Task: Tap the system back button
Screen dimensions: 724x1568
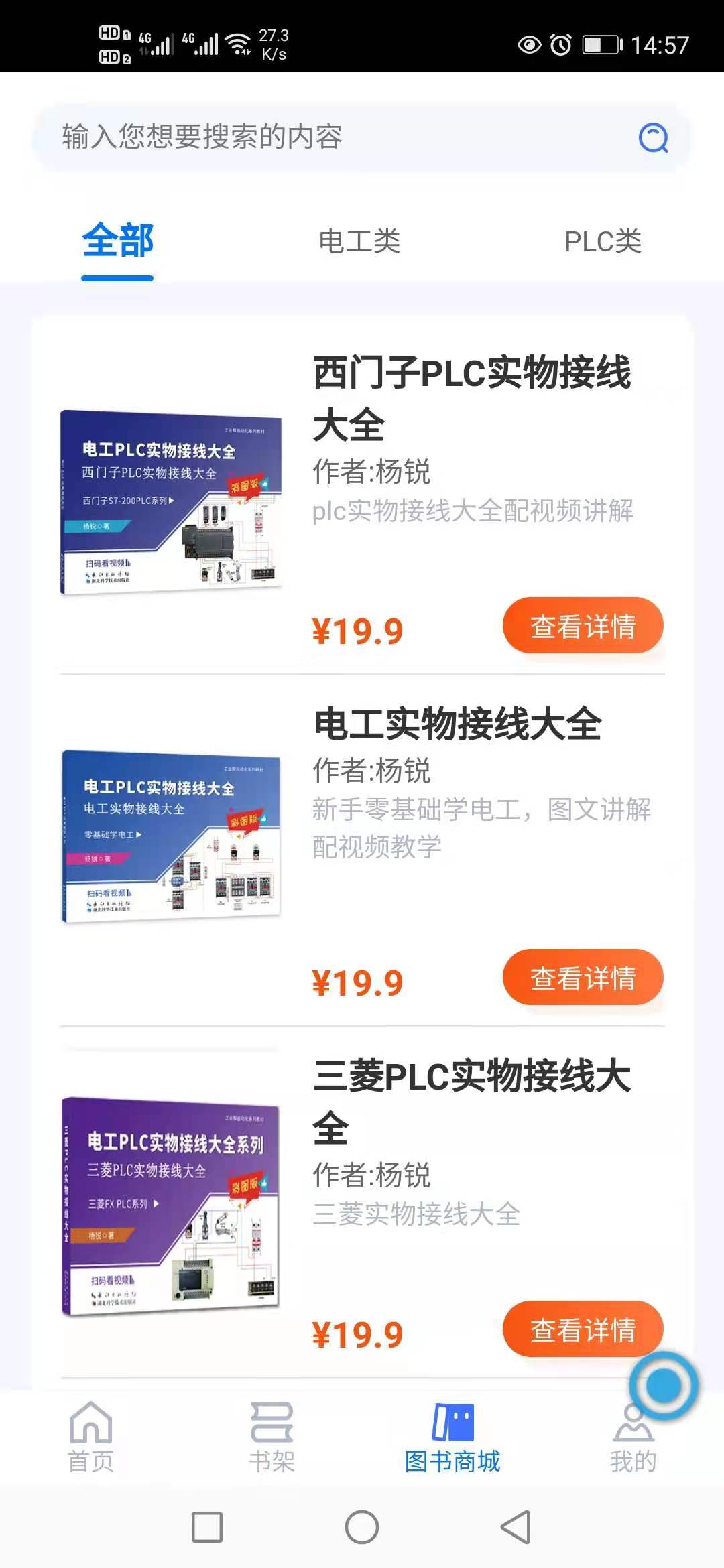Action: pyautogui.click(x=516, y=1527)
